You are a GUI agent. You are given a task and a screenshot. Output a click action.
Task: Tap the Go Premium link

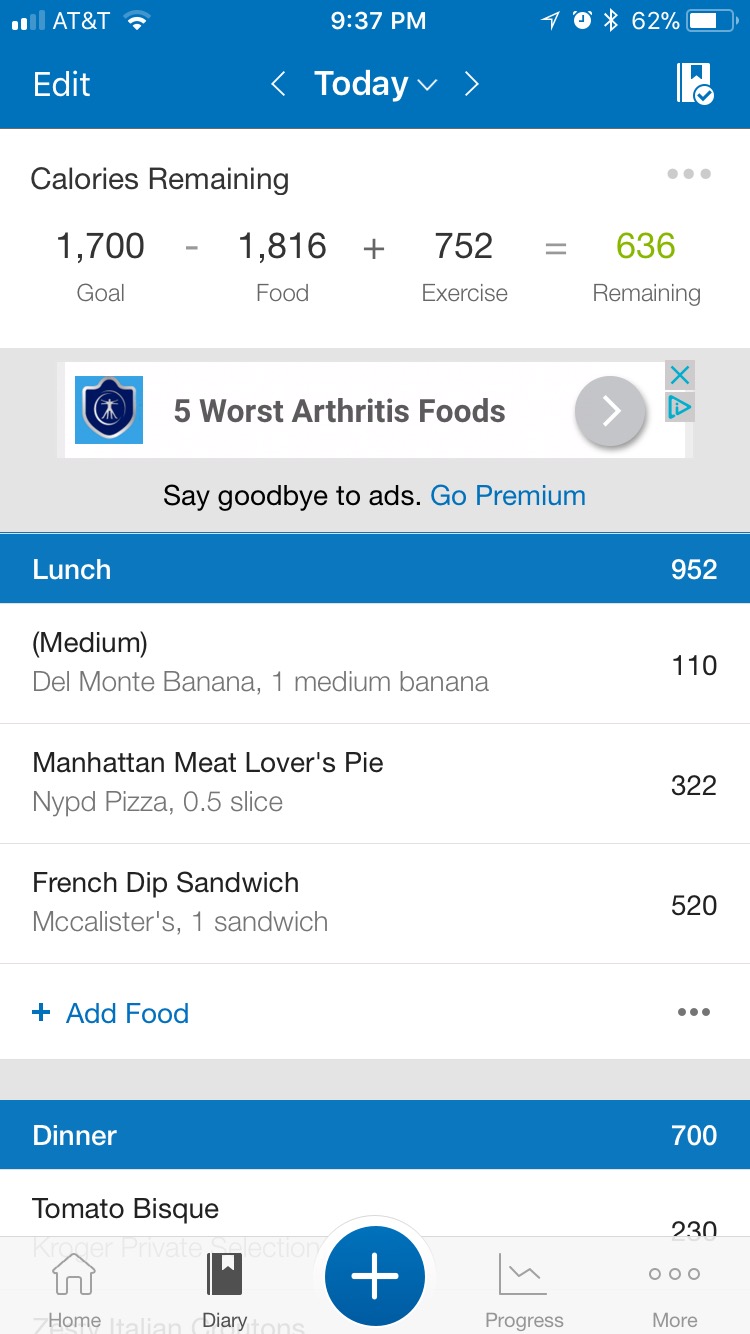508,496
